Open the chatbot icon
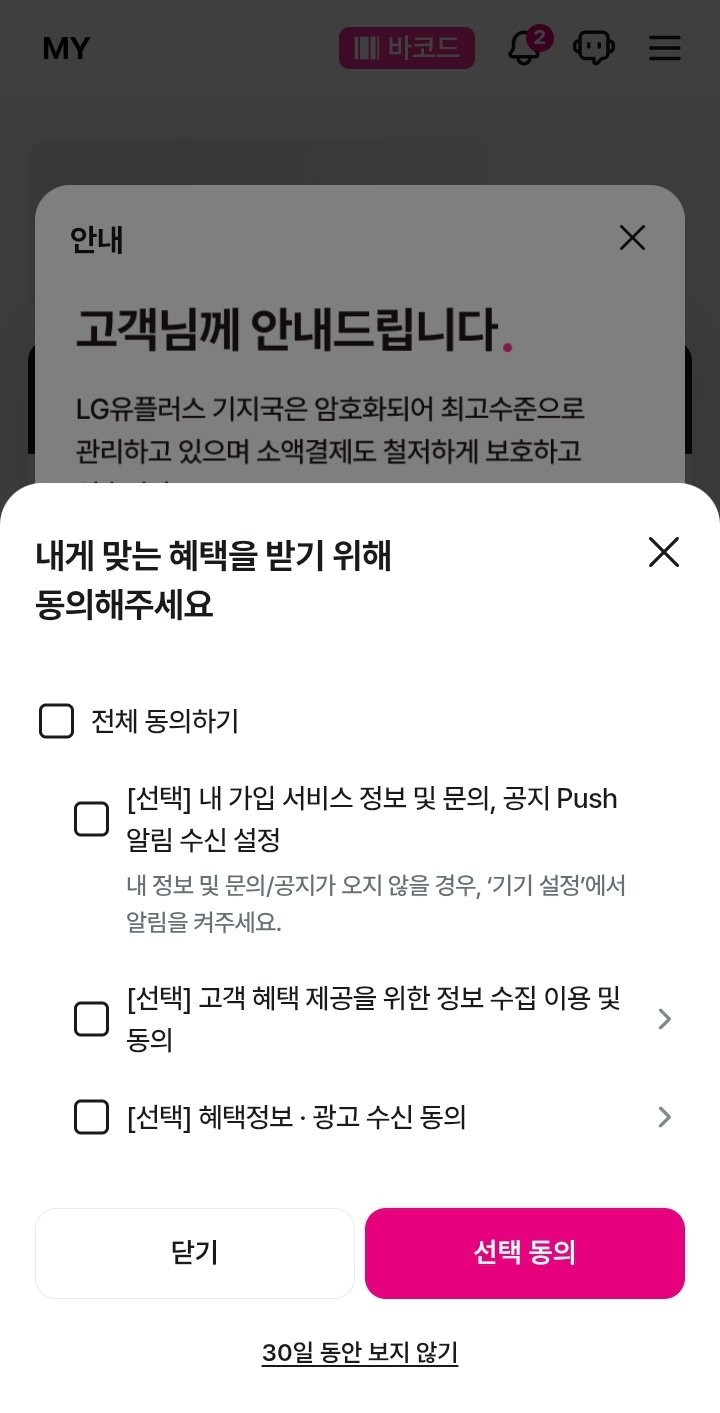720x1413 pixels. click(x=593, y=48)
